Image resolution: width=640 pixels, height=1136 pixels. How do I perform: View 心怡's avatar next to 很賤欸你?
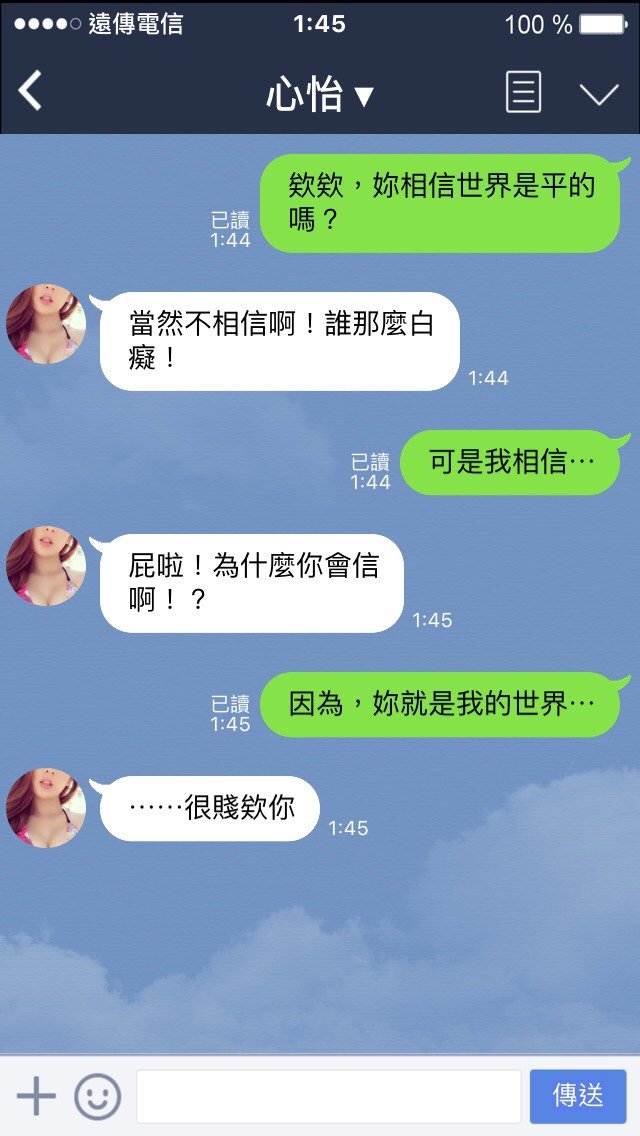[x=46, y=808]
